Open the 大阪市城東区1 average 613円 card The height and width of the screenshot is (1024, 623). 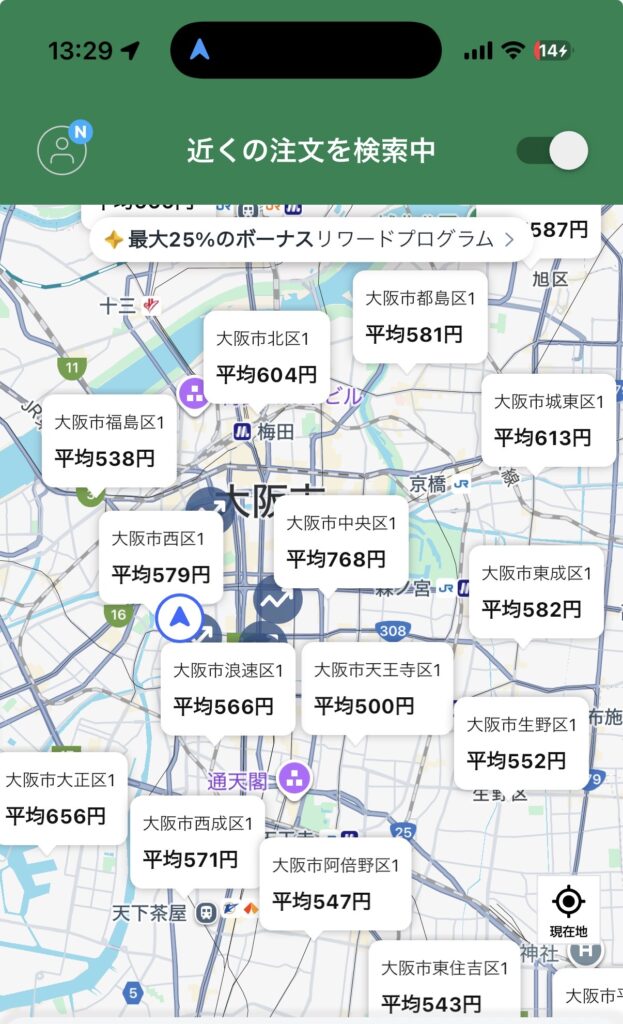548,420
